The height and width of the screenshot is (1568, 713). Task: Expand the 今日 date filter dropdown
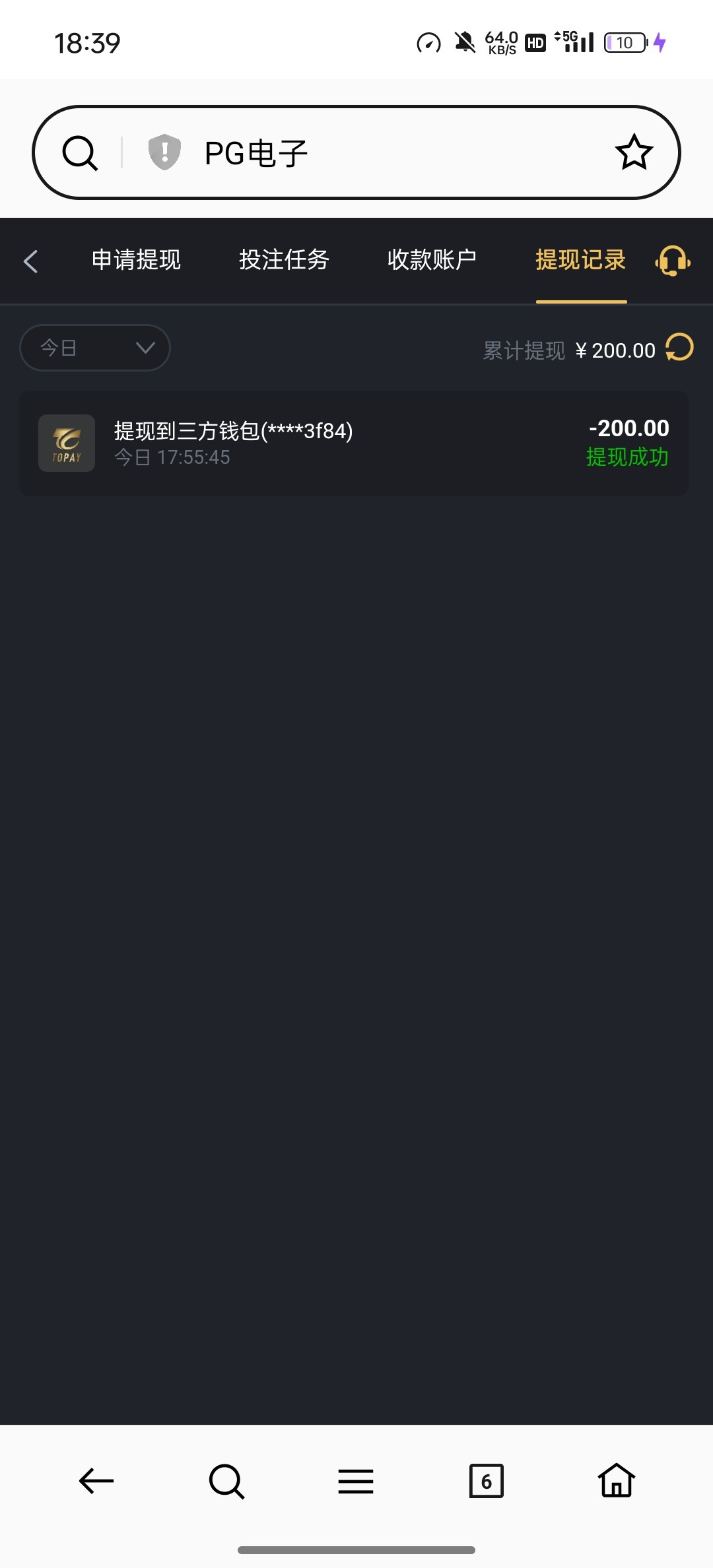point(95,348)
